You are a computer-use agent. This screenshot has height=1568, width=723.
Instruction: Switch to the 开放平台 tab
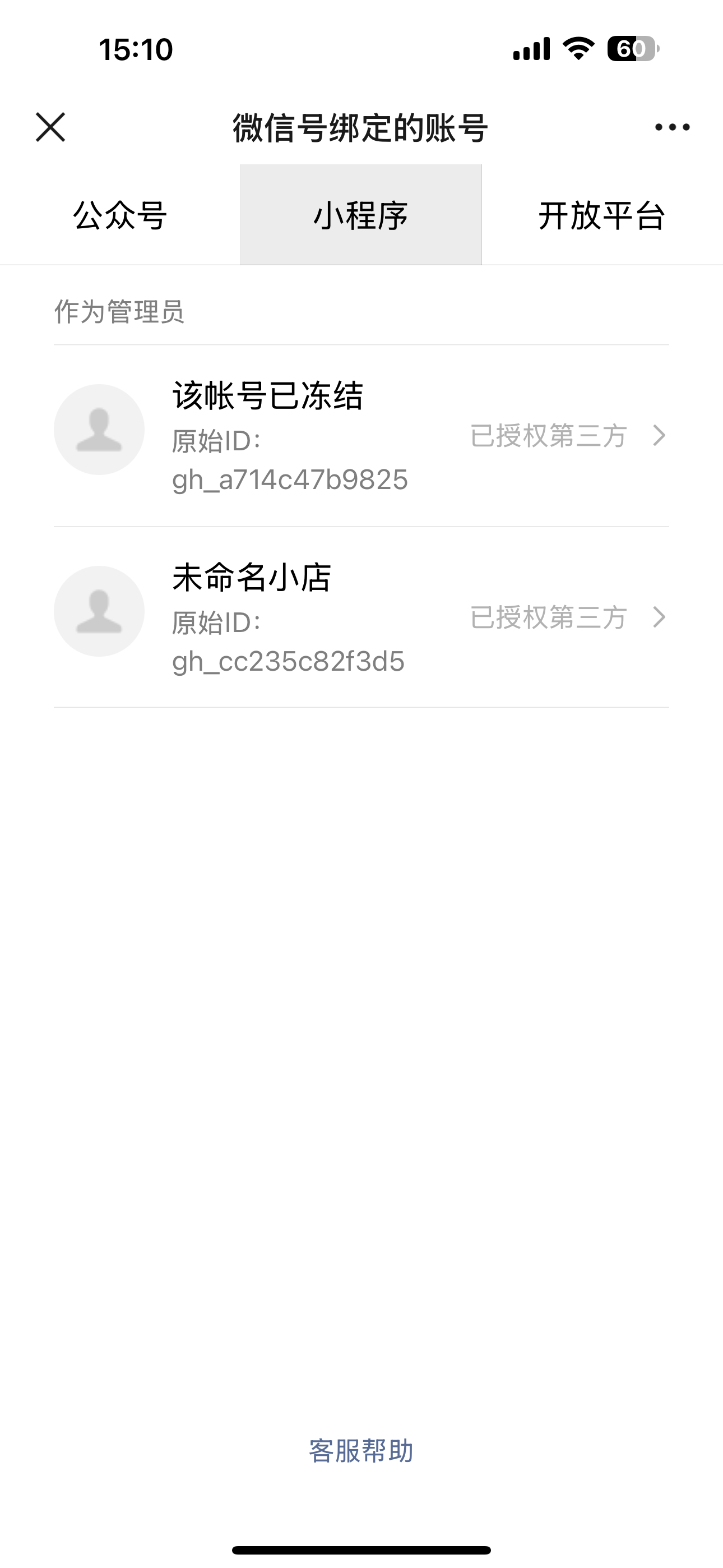tap(602, 215)
